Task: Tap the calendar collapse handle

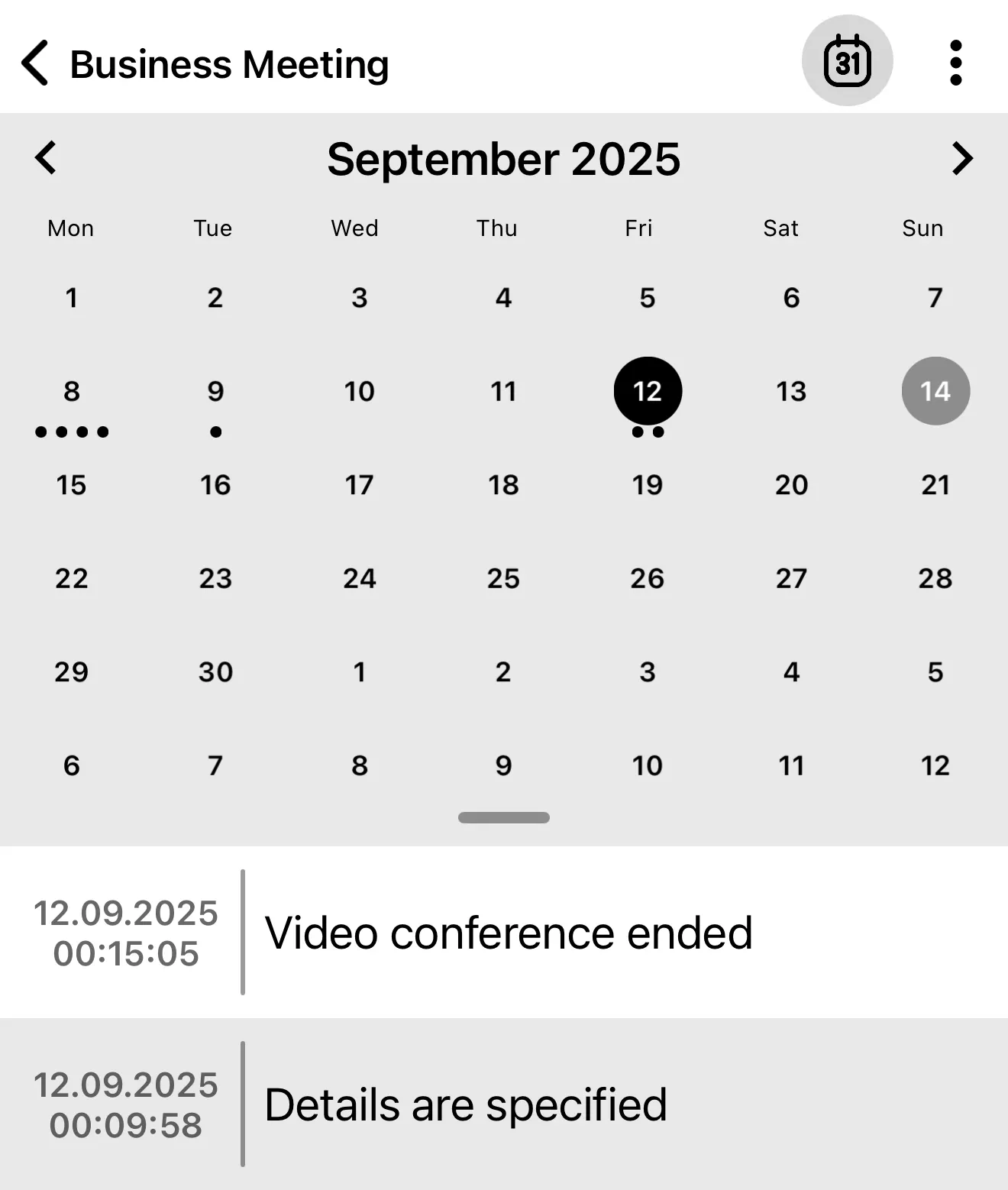Action: coord(503,817)
